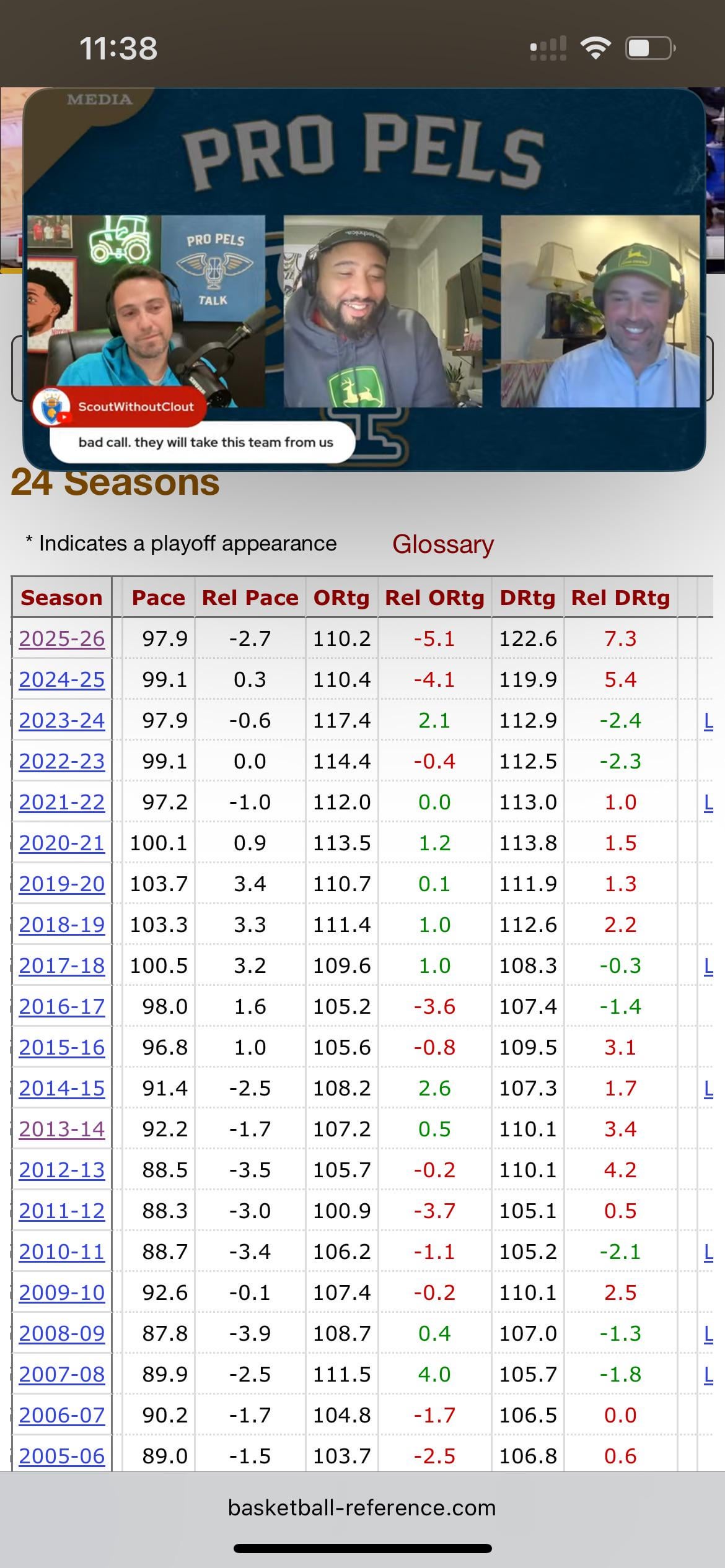Select the 2007-08 season
The image size is (725, 1568).
(x=62, y=1374)
